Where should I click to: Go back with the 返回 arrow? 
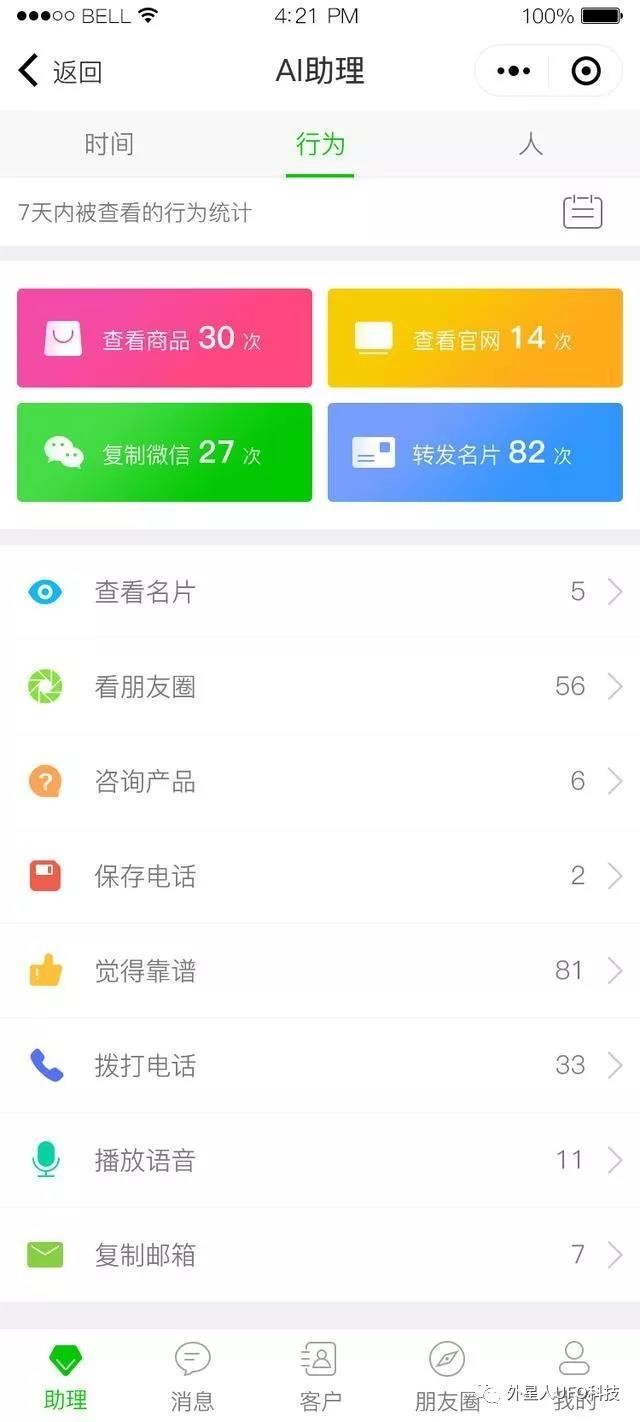(60, 71)
